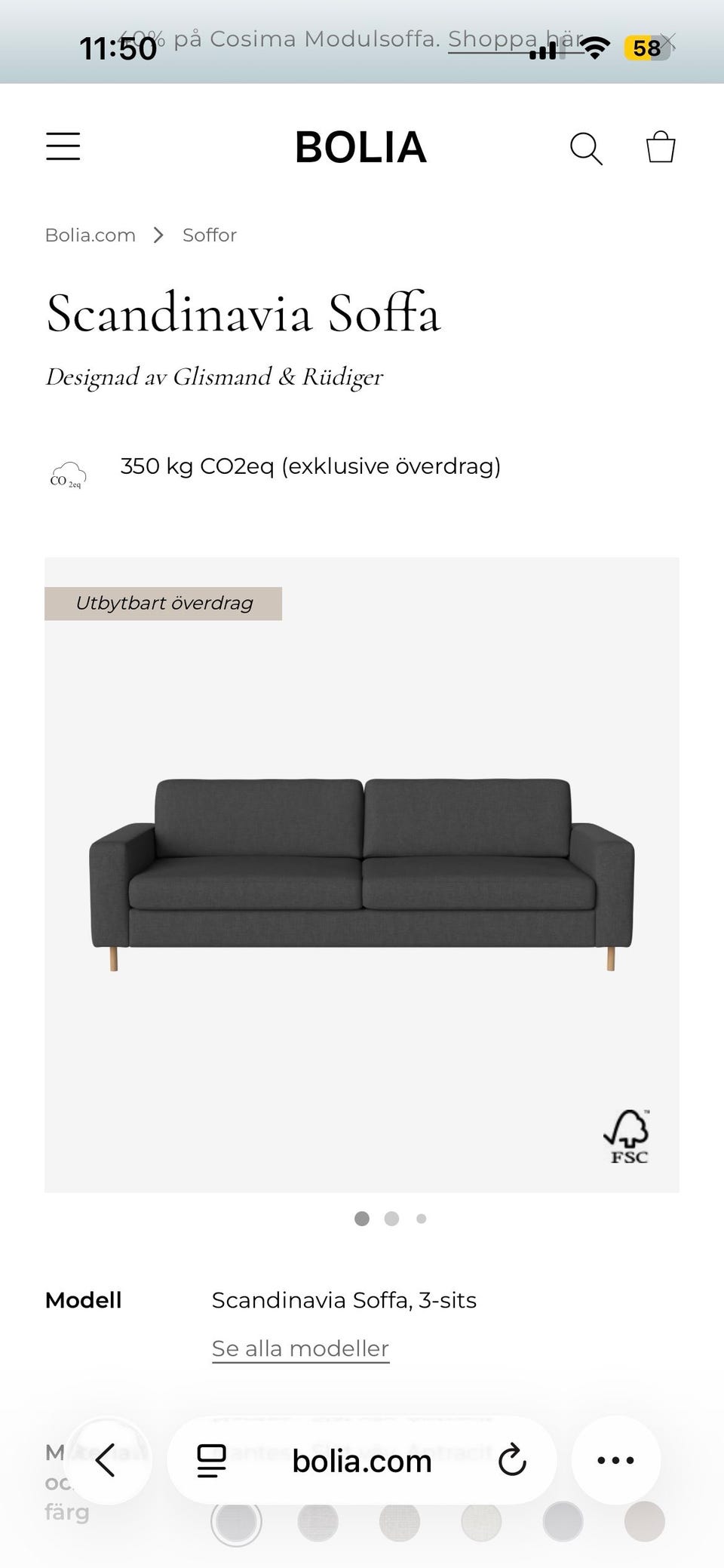Open the Soffor breadcrumb link
724x1568 pixels.
pyautogui.click(x=210, y=235)
